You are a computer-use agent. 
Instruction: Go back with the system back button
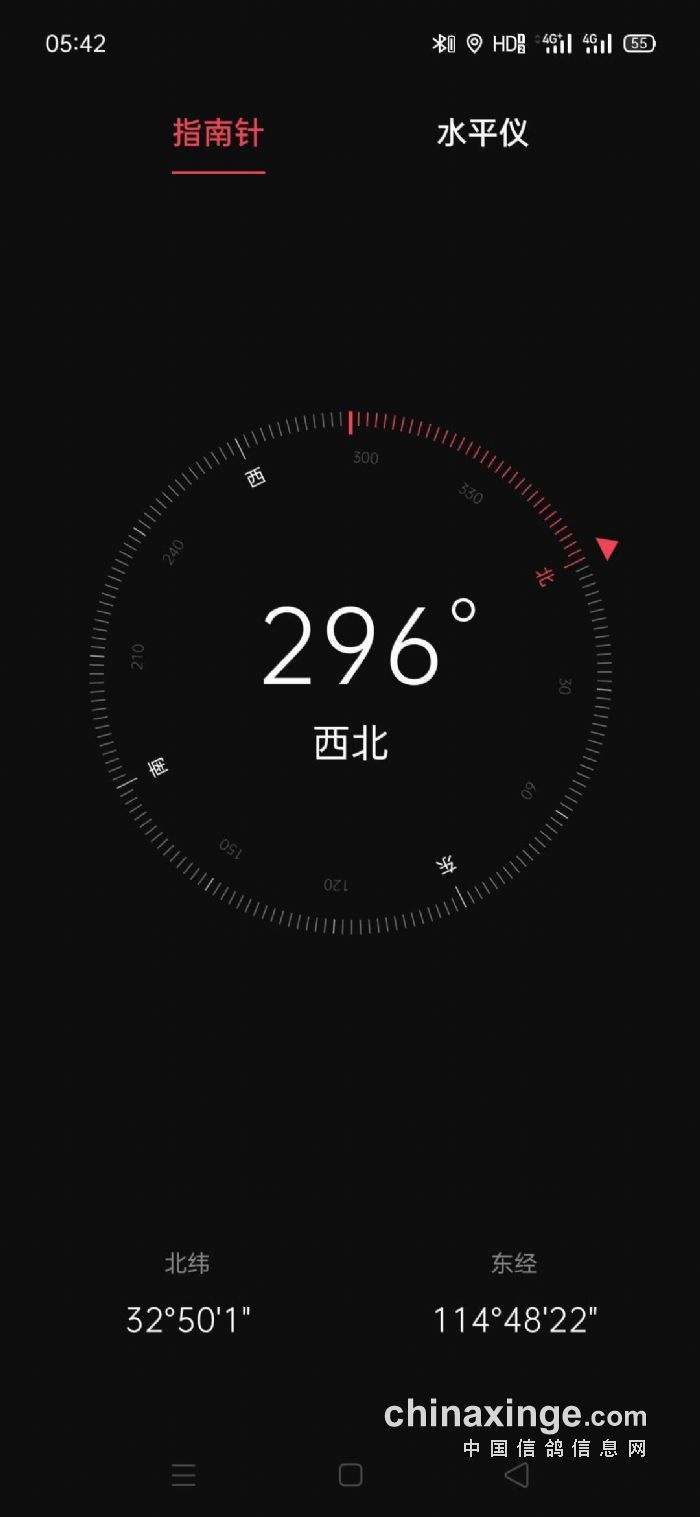click(516, 1474)
